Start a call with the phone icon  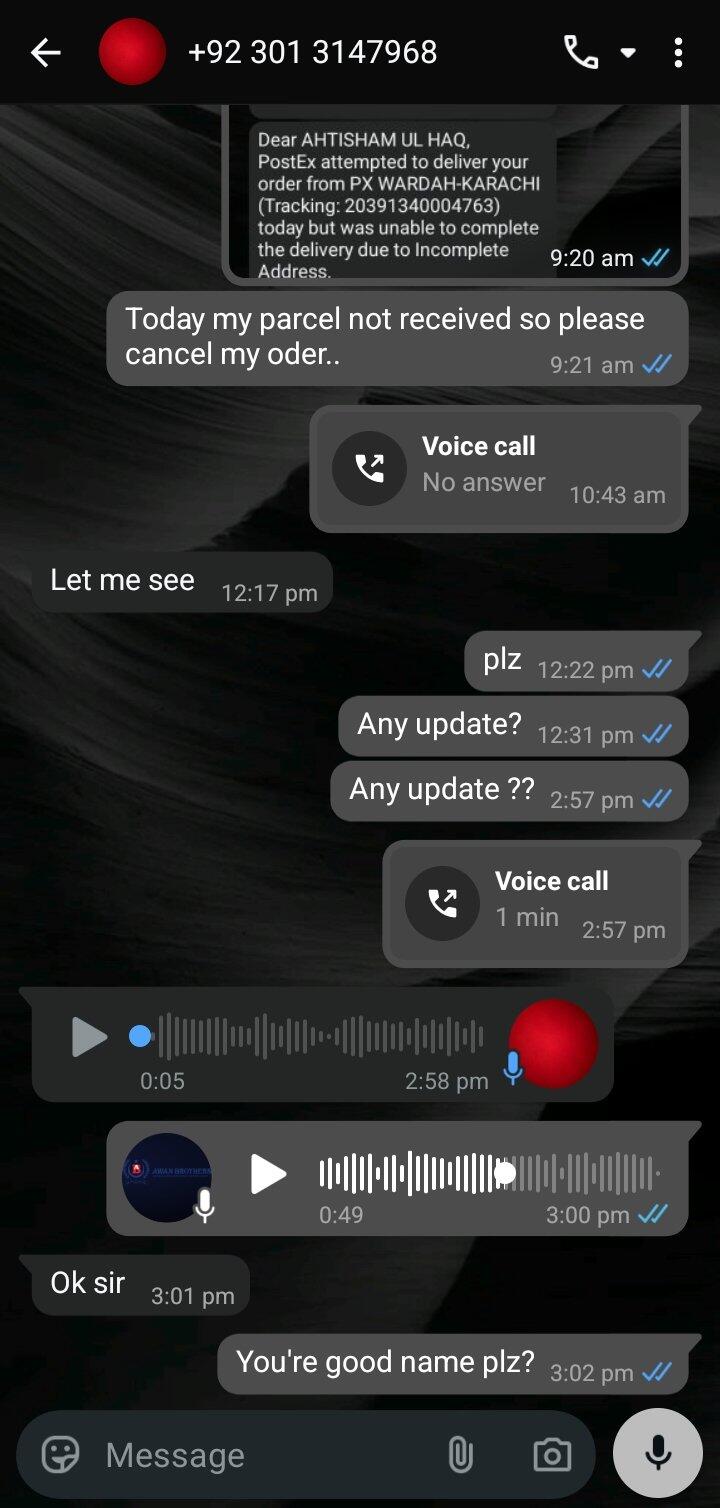(581, 52)
